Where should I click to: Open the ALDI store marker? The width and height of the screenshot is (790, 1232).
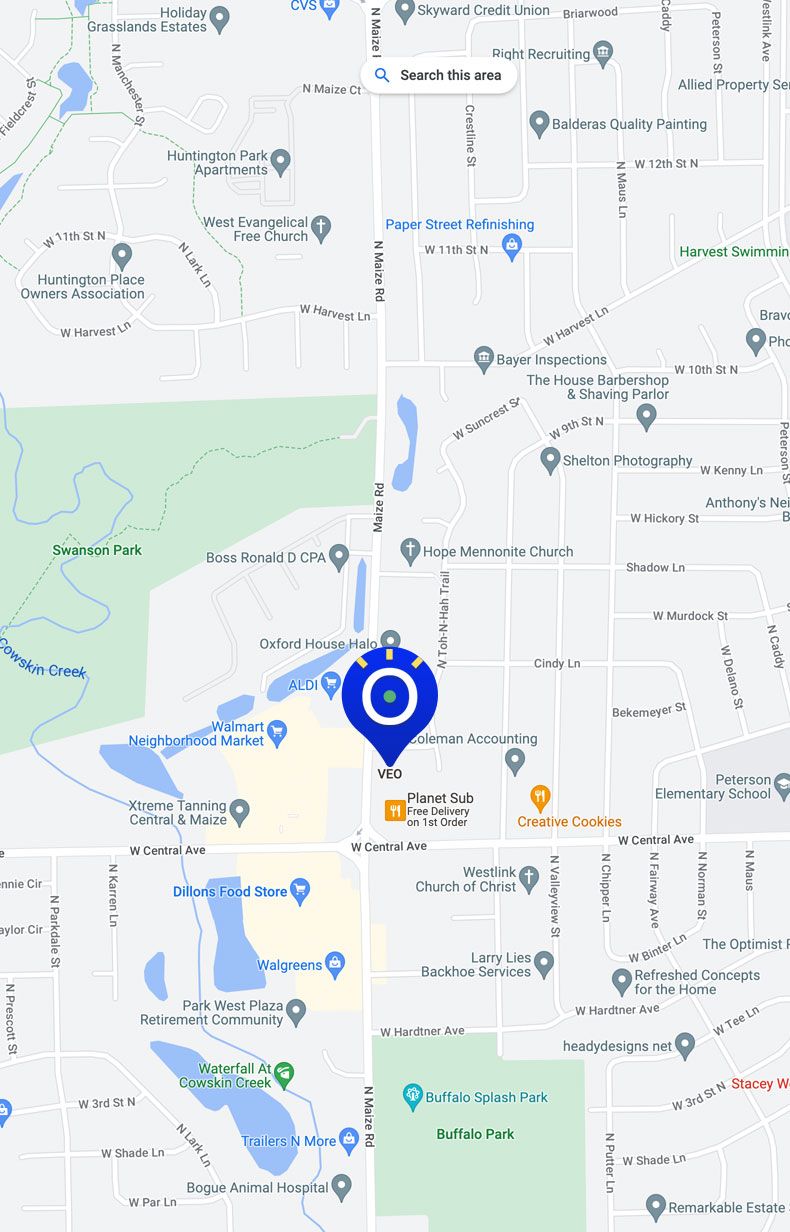pos(331,684)
